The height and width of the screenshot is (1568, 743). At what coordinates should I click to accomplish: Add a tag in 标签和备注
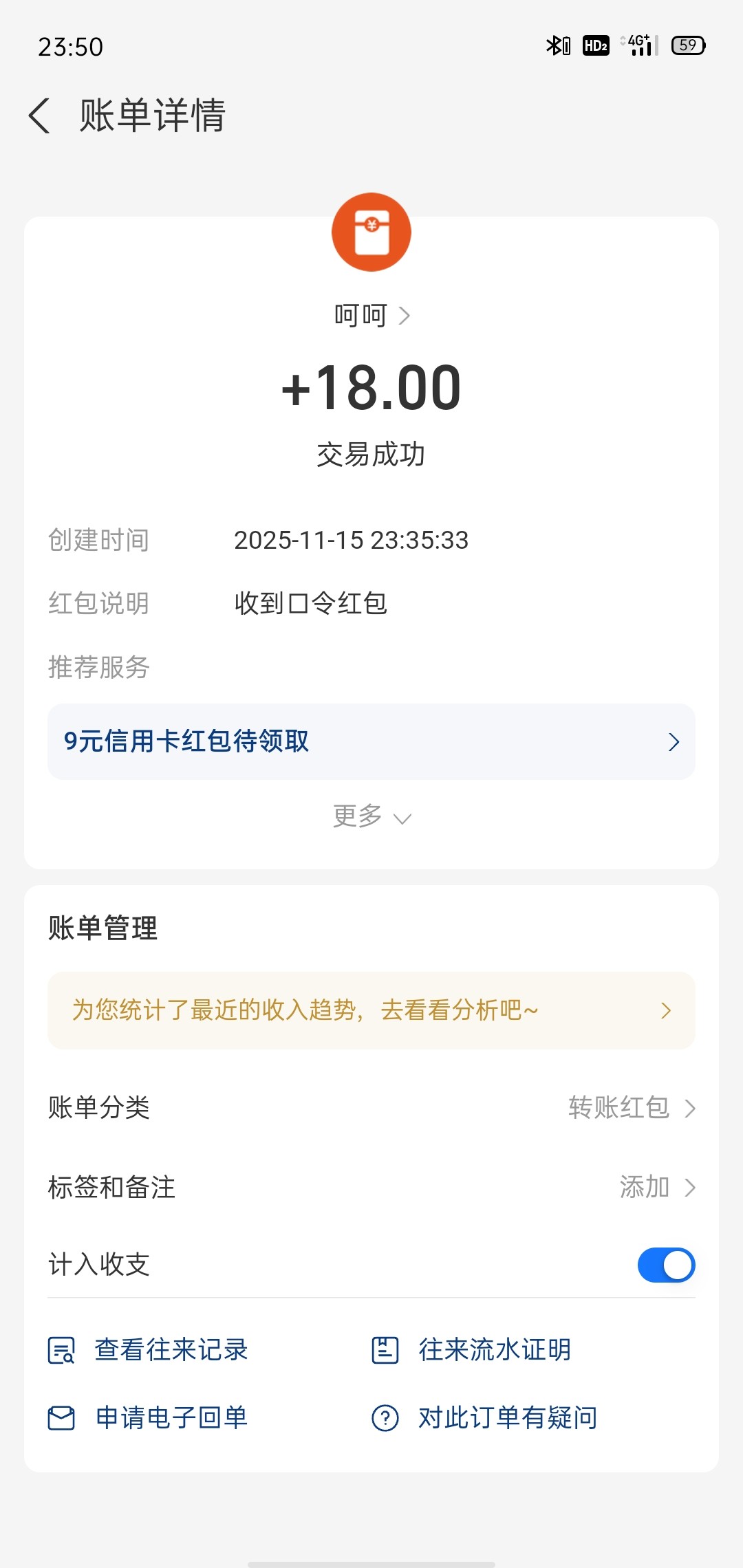656,1187
